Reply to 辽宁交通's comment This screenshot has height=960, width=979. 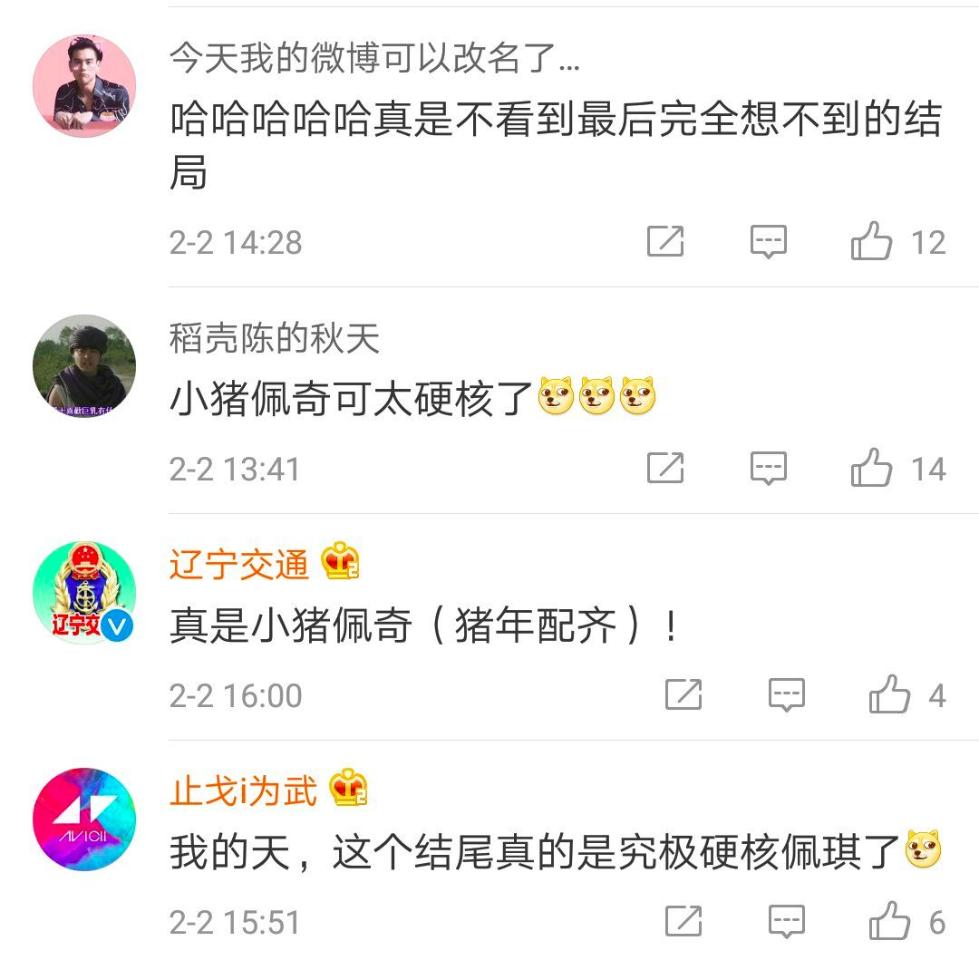point(786,695)
